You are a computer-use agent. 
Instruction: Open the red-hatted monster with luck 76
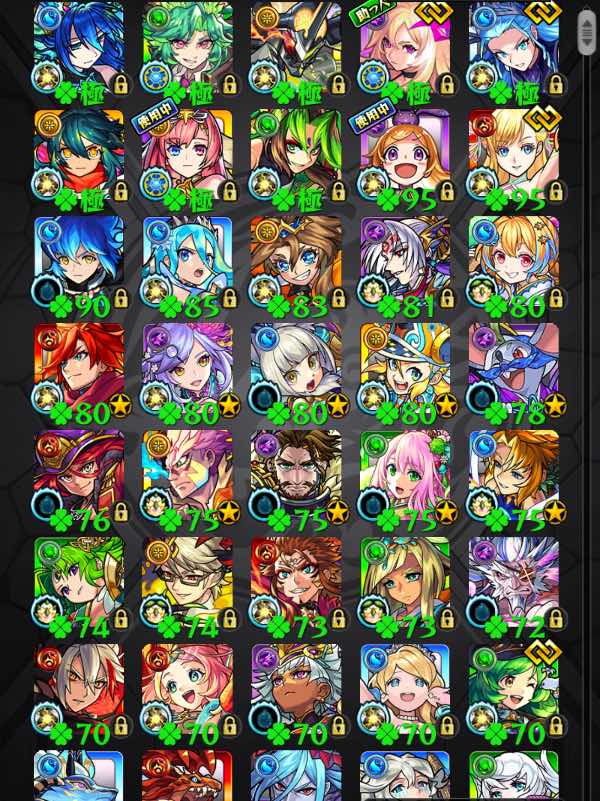pos(79,477)
